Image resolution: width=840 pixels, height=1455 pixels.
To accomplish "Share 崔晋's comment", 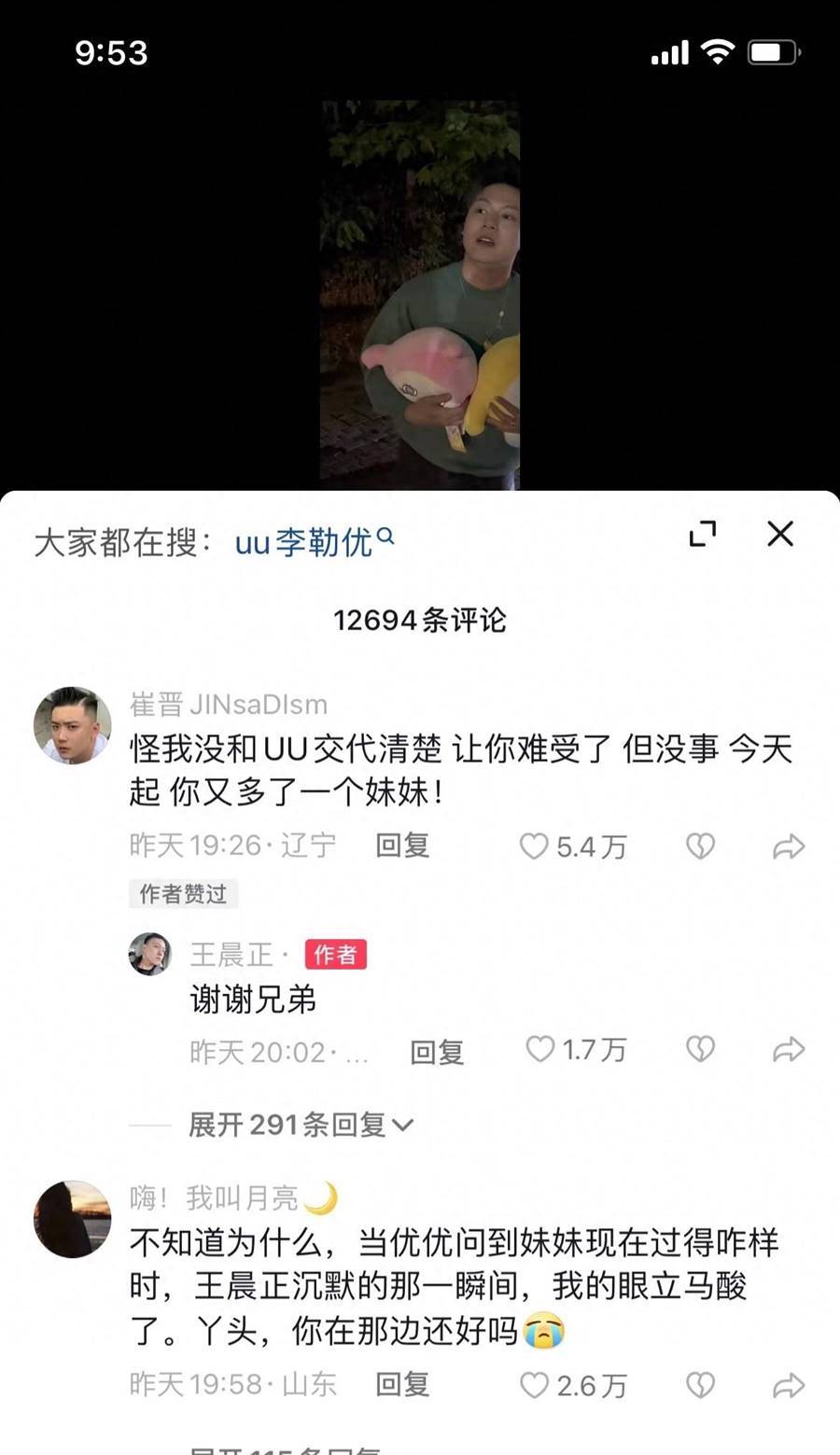I will 789,846.
